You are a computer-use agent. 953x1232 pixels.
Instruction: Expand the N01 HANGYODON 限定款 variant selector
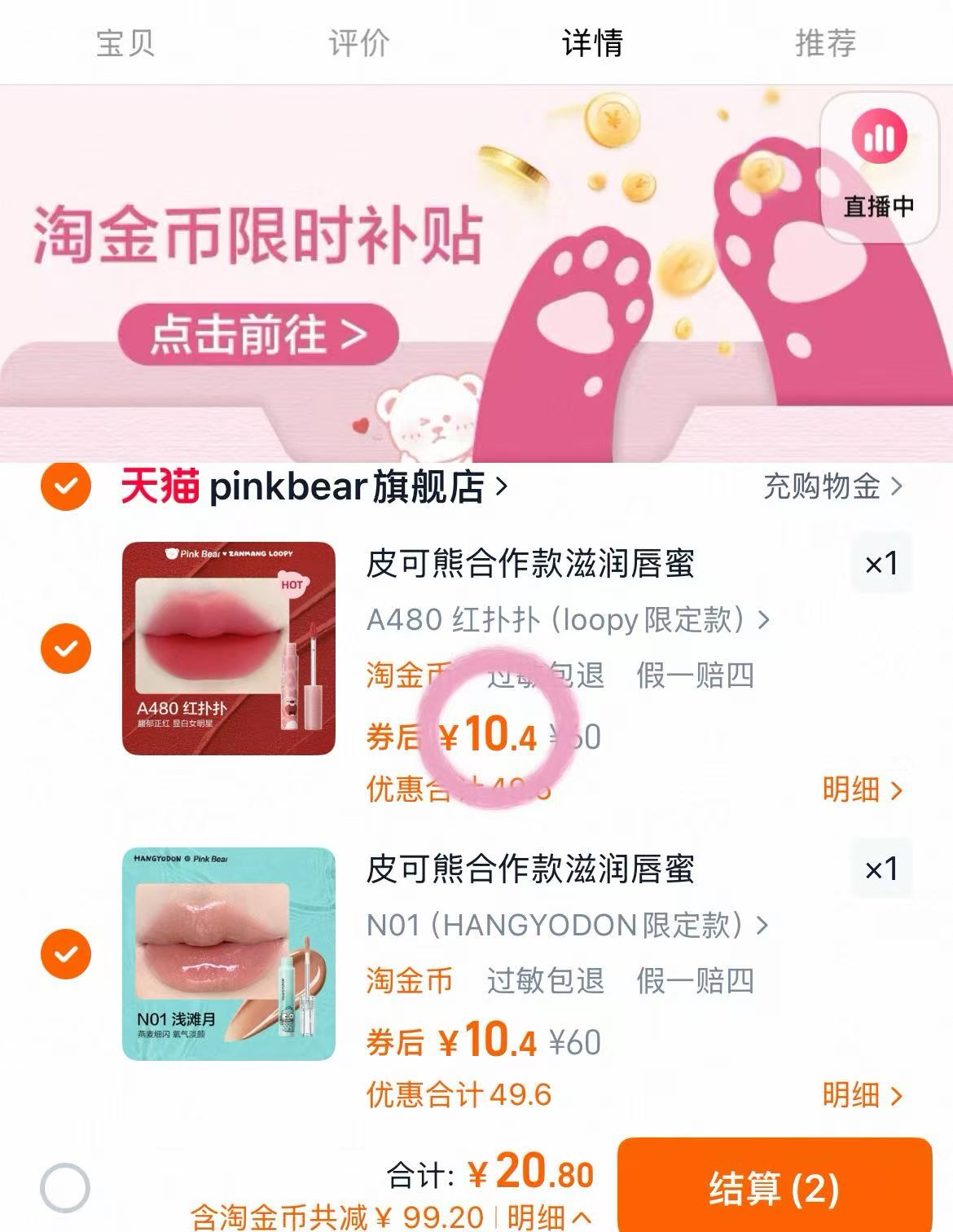click(565, 925)
